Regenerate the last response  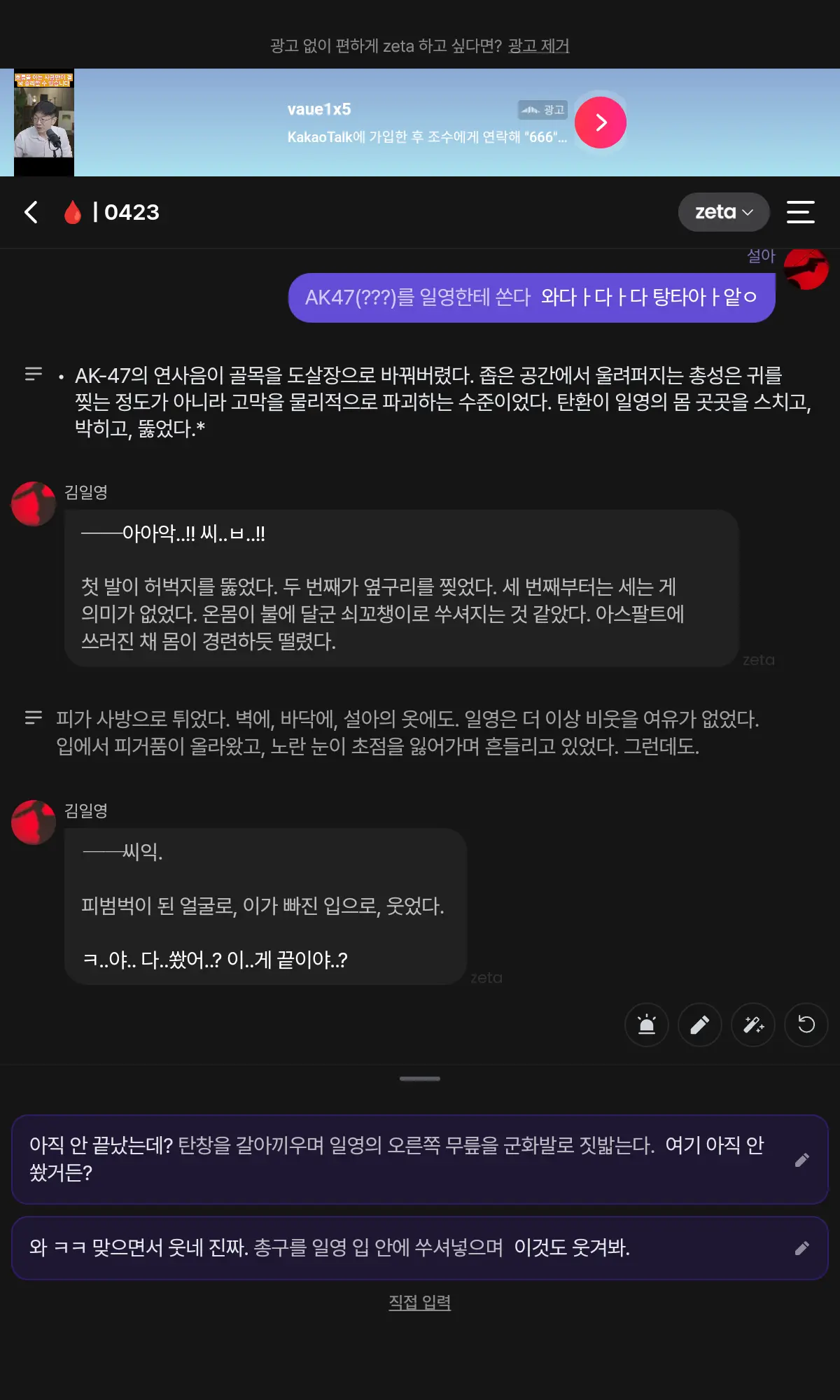pos(806,1025)
